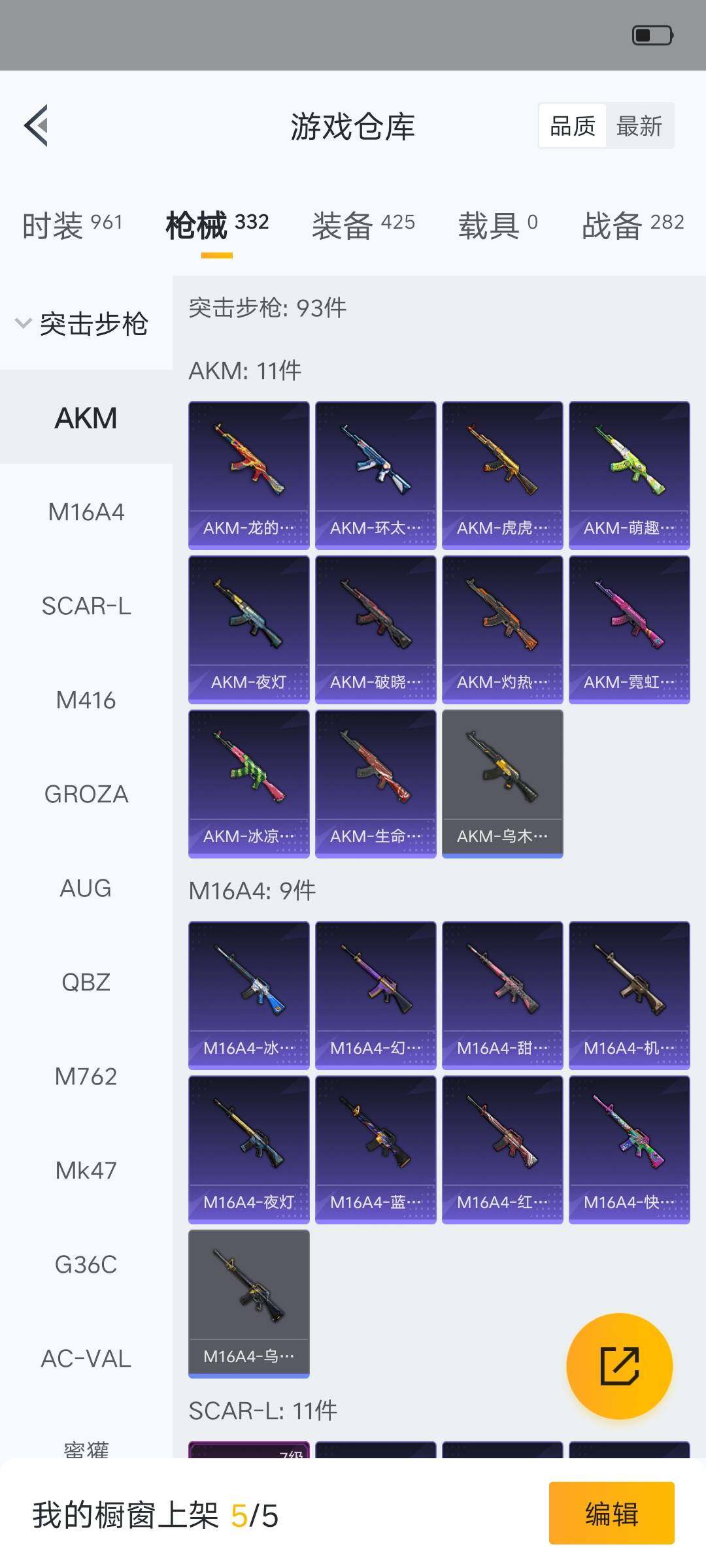This screenshot has width=706, height=1568.
Task: Switch to the 时装 tab
Action: (x=72, y=225)
